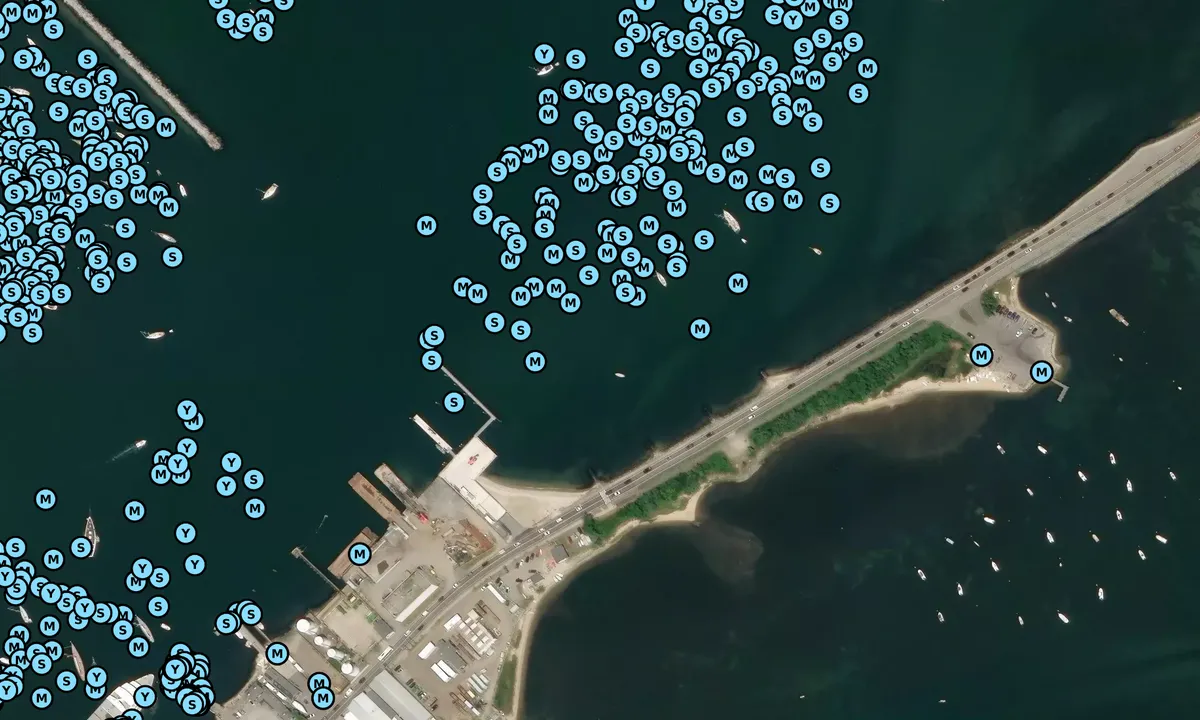The image size is (1200, 720).
Task: Tap the M marker at the small dock on the peninsula's east tip
Action: pyautogui.click(x=1041, y=373)
